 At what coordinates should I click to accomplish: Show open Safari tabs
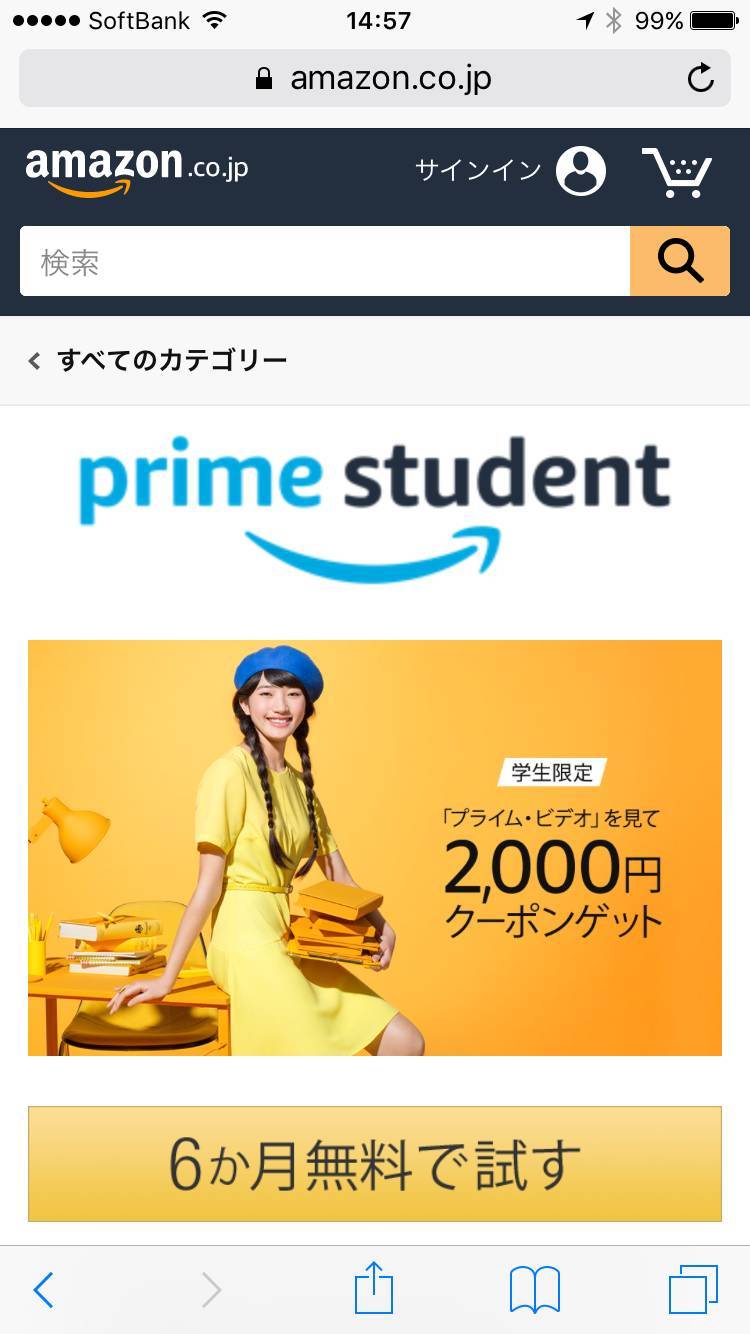tap(692, 1290)
